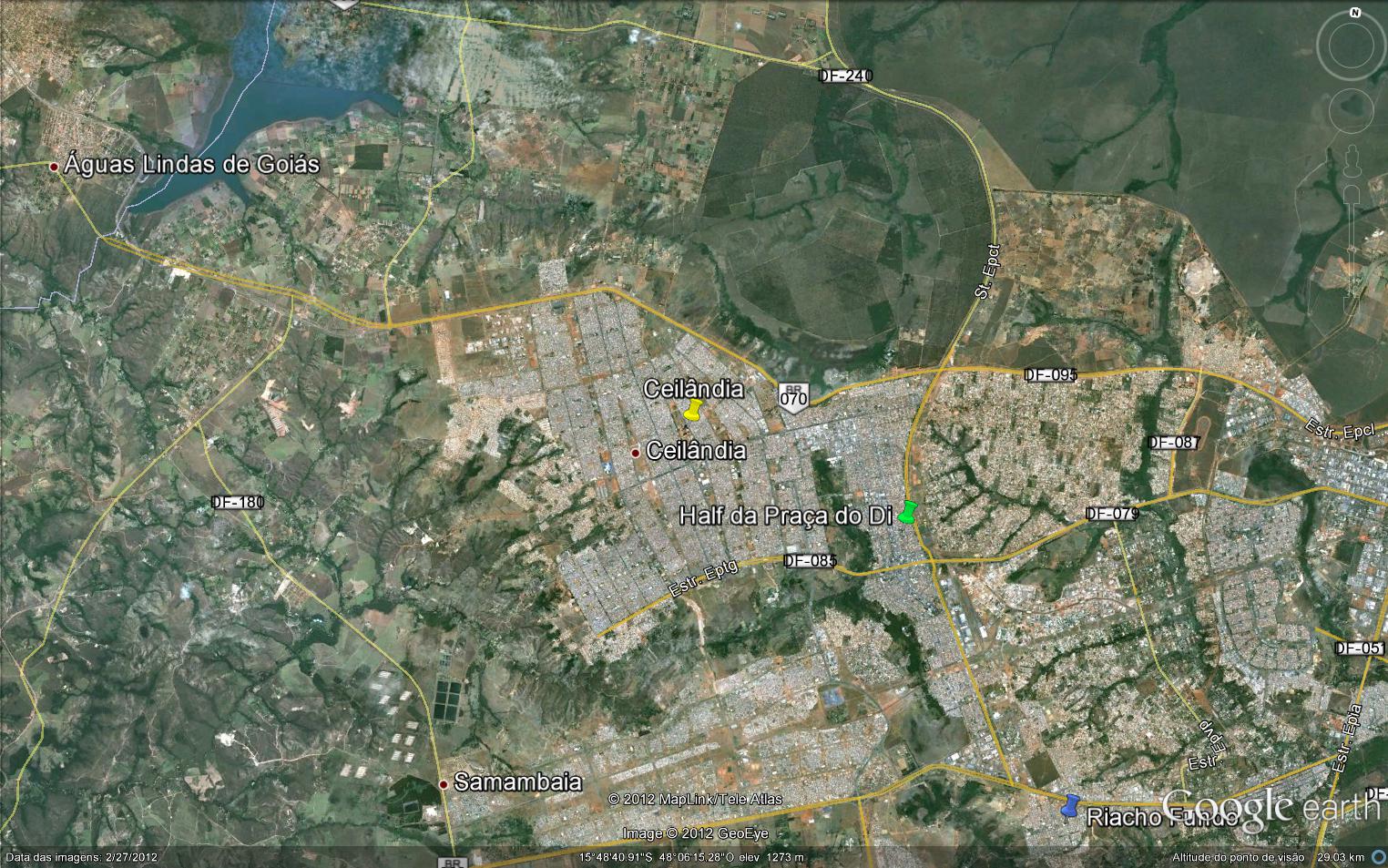Tap the move joystick circle

tap(1353, 110)
